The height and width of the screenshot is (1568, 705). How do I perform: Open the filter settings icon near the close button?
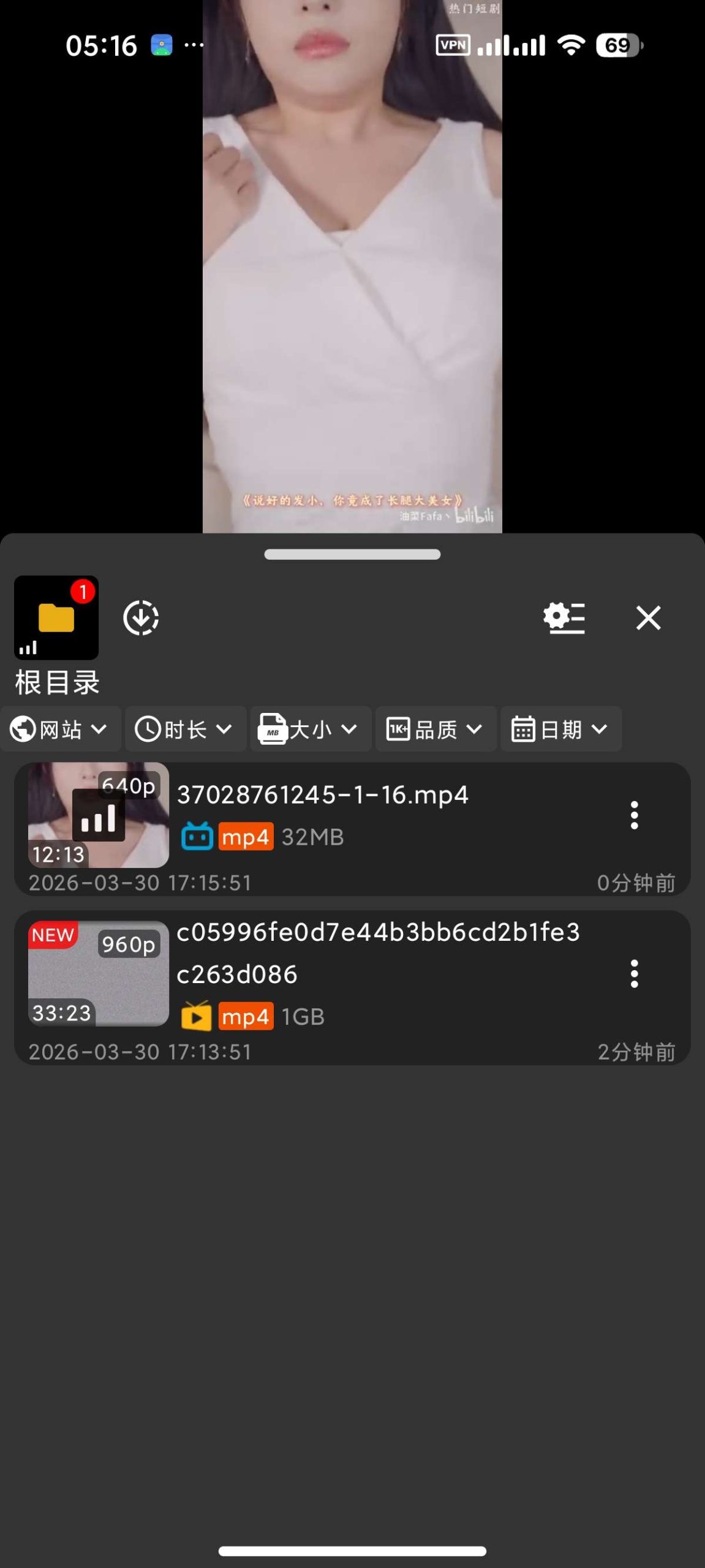tap(564, 617)
